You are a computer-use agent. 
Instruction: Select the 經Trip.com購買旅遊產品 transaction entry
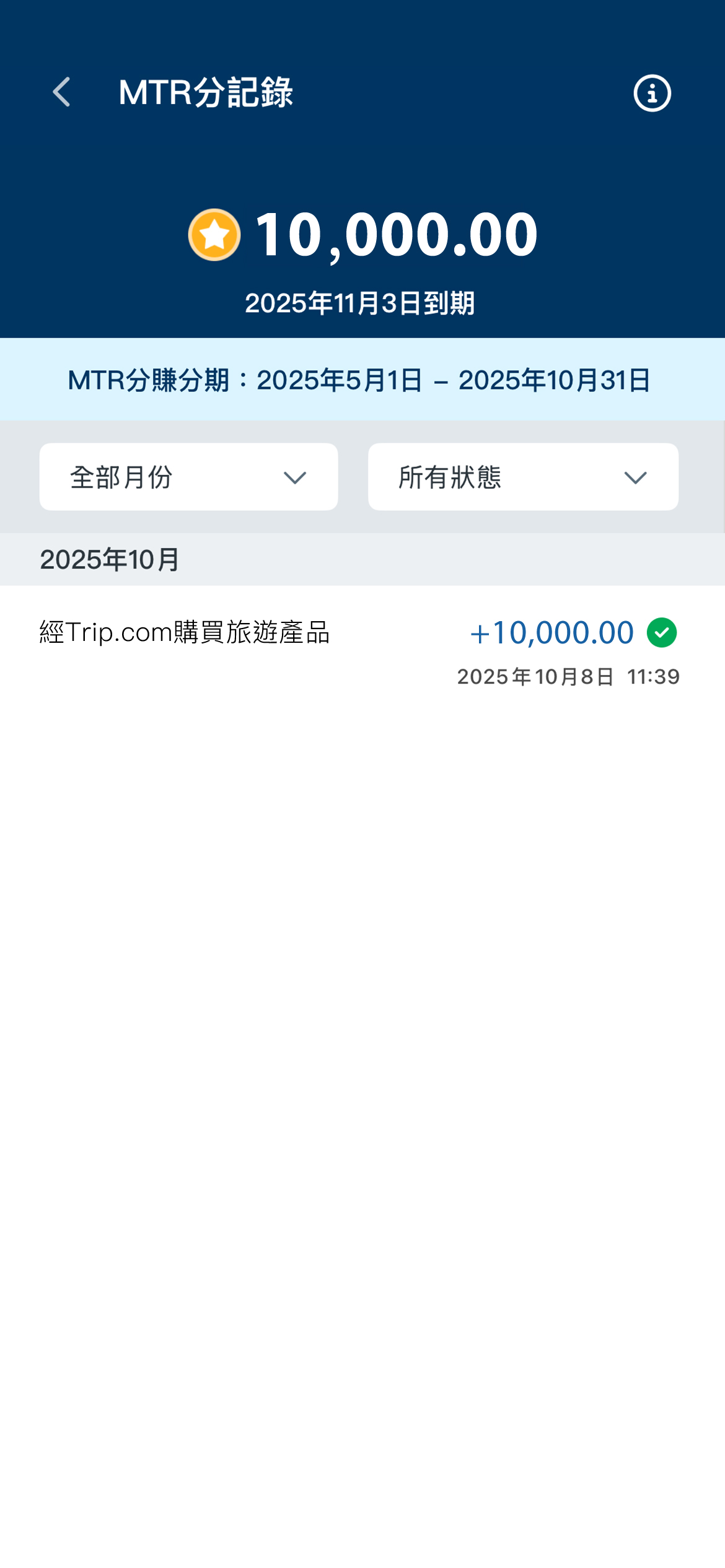click(x=186, y=632)
